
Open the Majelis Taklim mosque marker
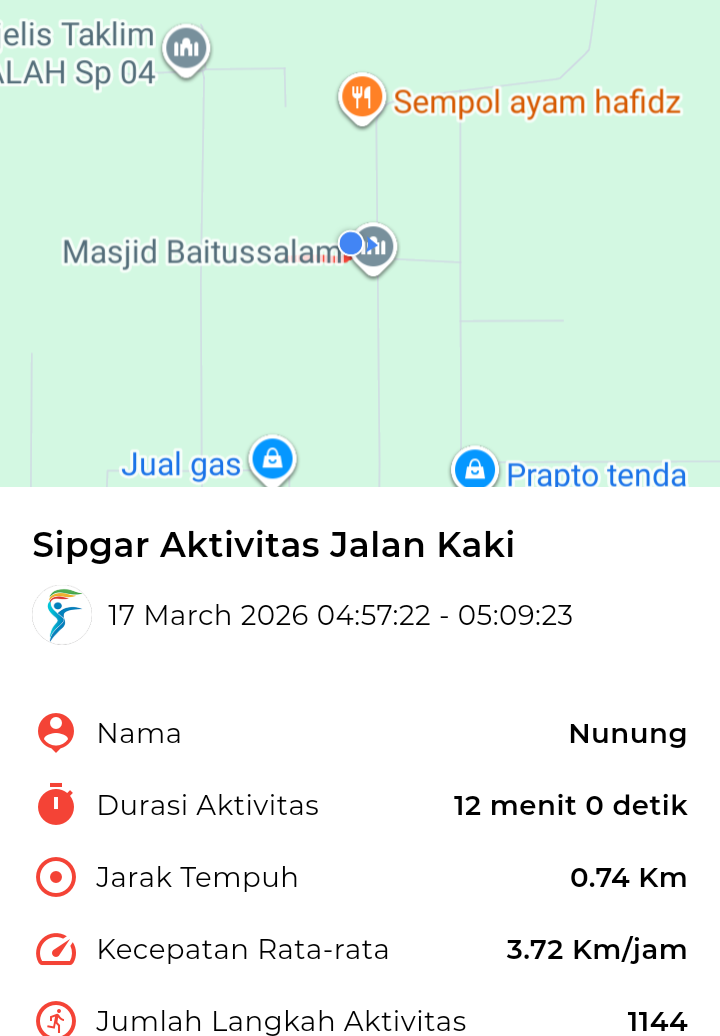click(x=186, y=48)
